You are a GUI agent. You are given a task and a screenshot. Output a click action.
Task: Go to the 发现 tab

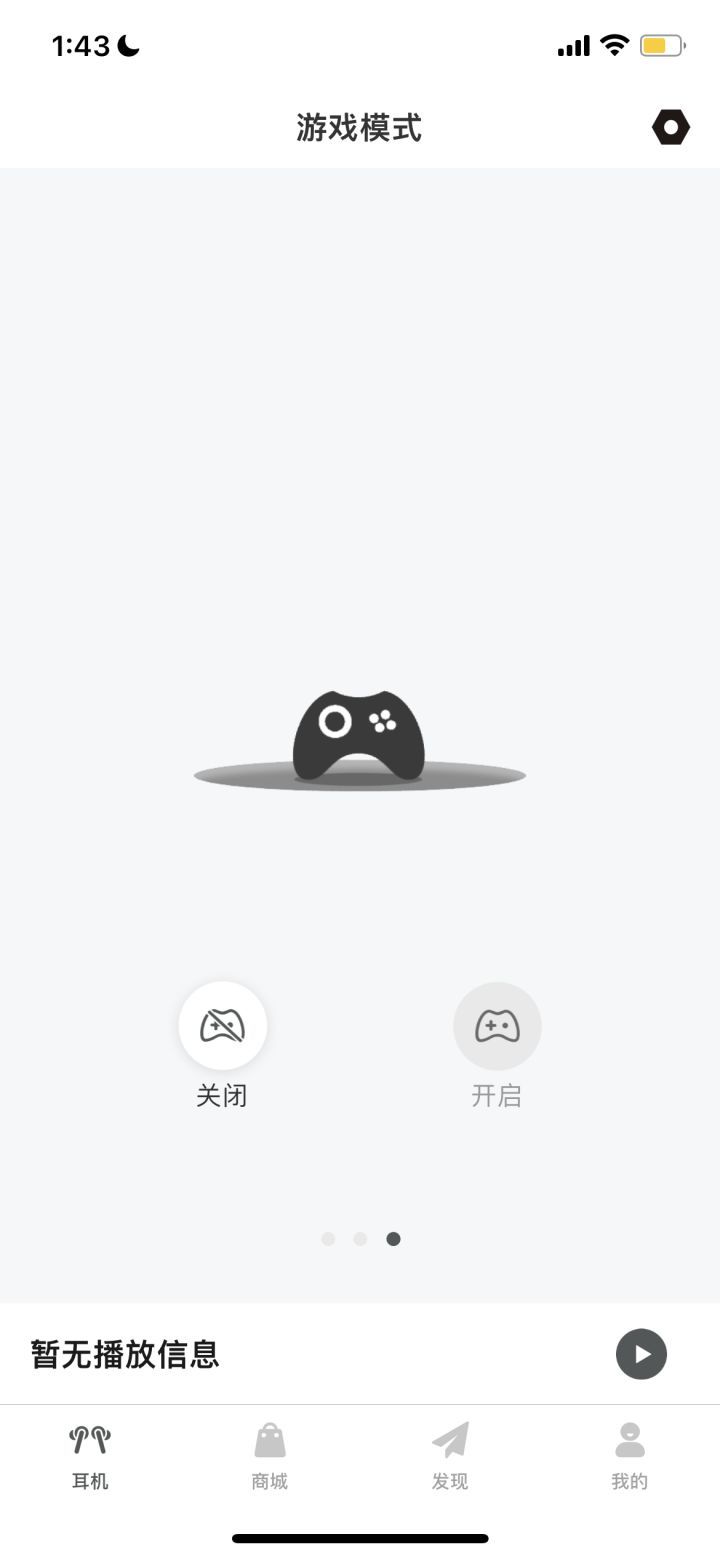tap(450, 1457)
